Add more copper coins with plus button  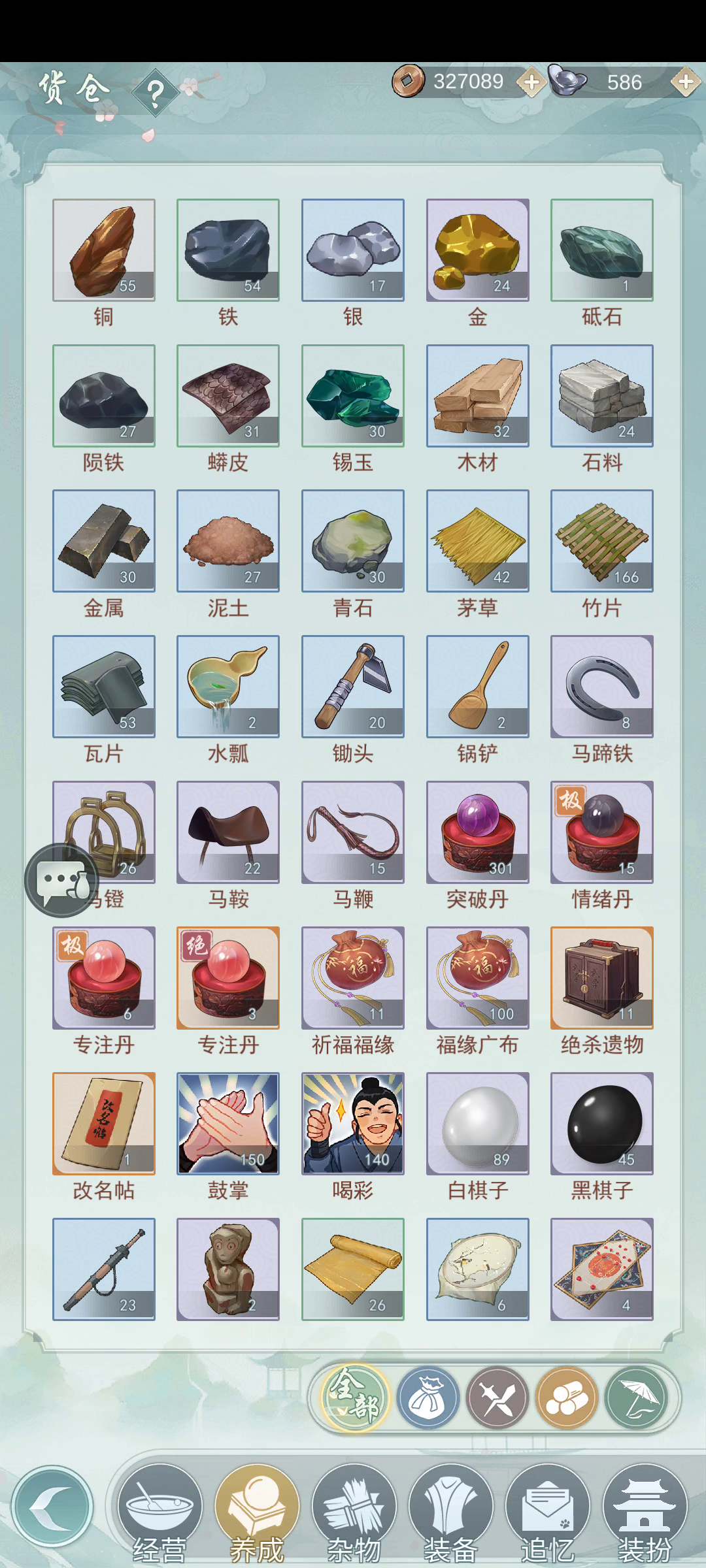pyautogui.click(x=531, y=82)
